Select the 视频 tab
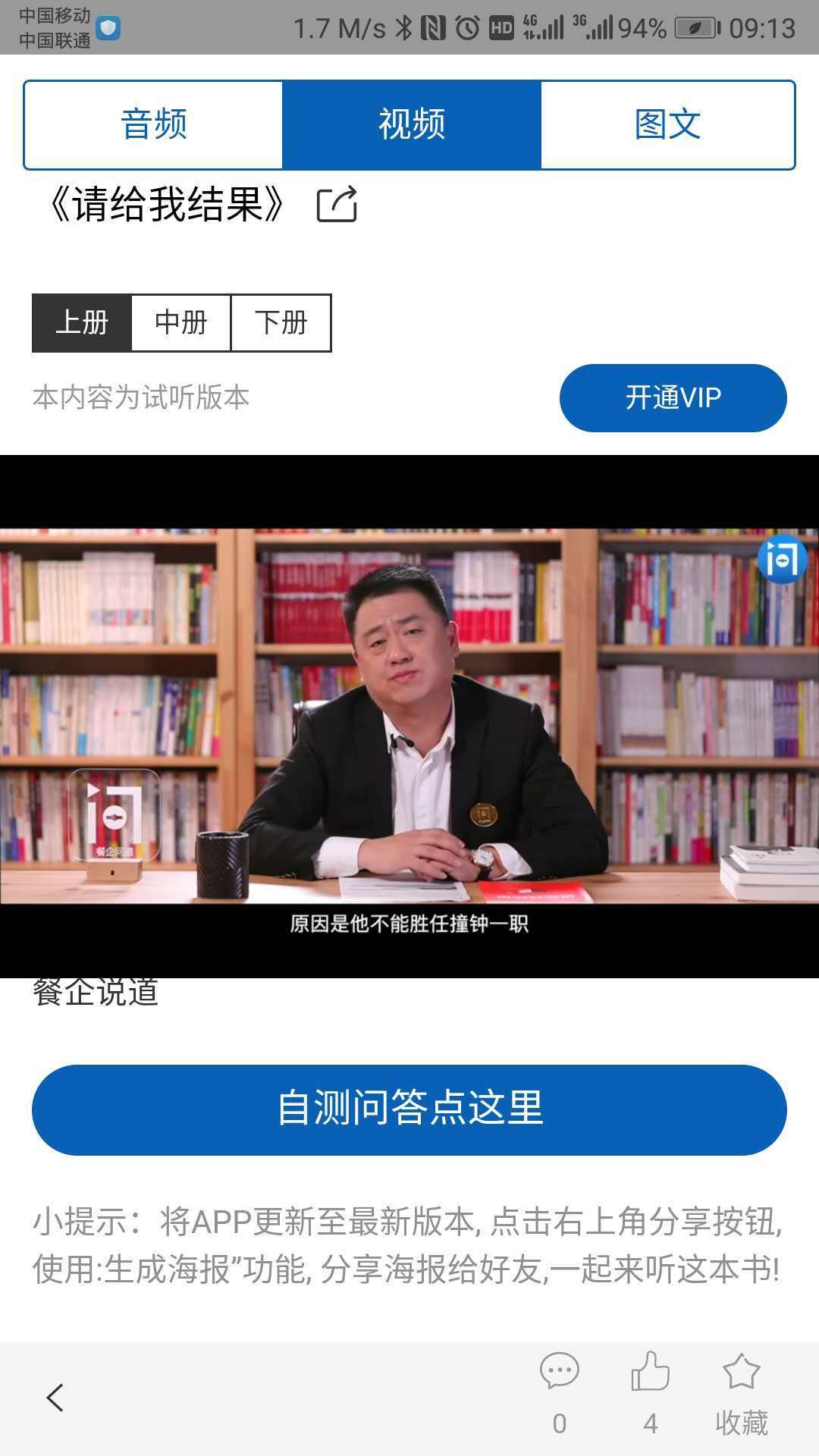 pos(411,124)
